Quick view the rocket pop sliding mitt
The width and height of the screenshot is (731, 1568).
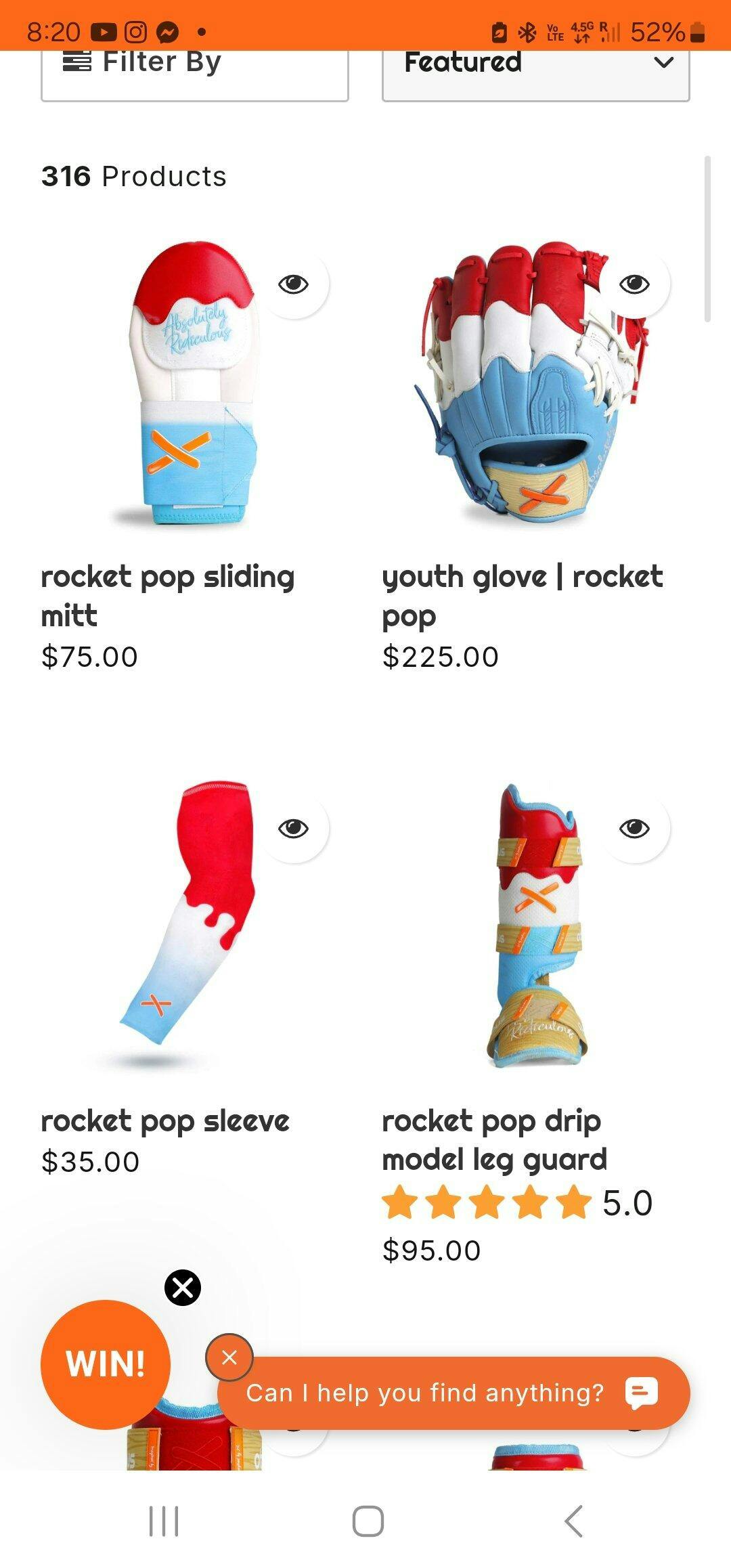tap(294, 284)
